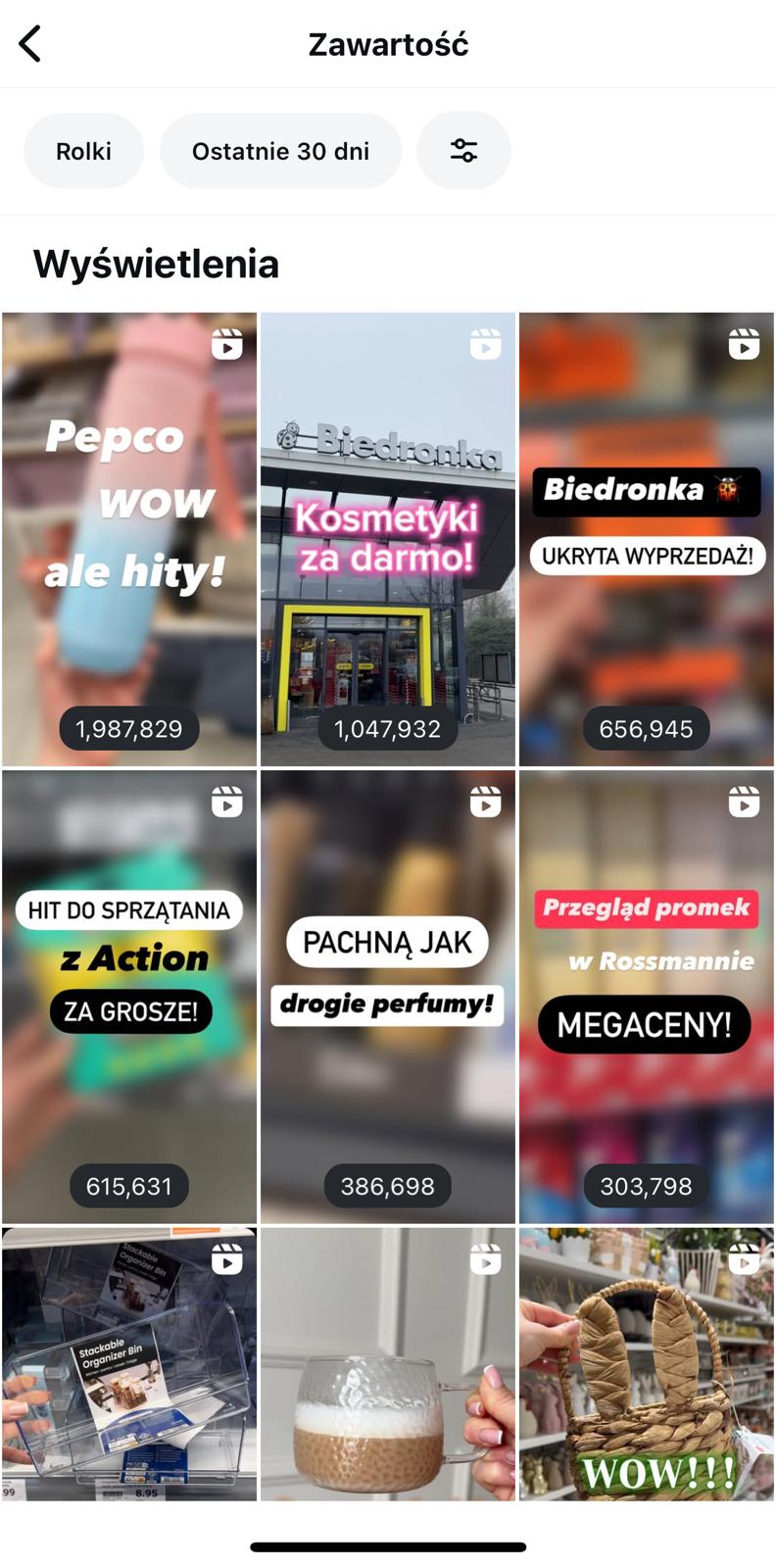Open the glass coffee mug reel
The width and height of the screenshot is (776, 1568).
(x=388, y=1364)
